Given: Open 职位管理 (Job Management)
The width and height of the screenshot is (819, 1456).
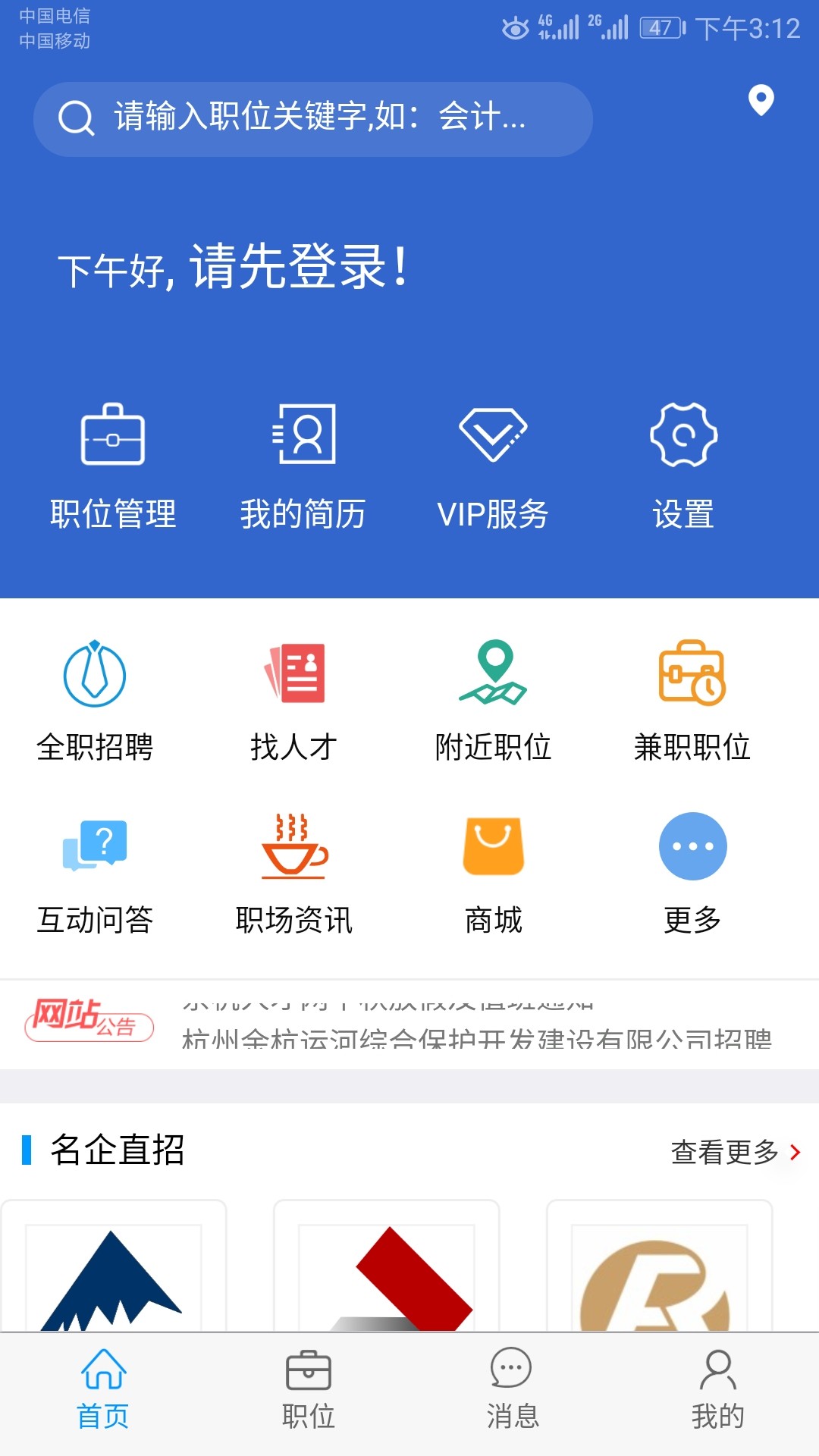Looking at the screenshot, I should [112, 463].
